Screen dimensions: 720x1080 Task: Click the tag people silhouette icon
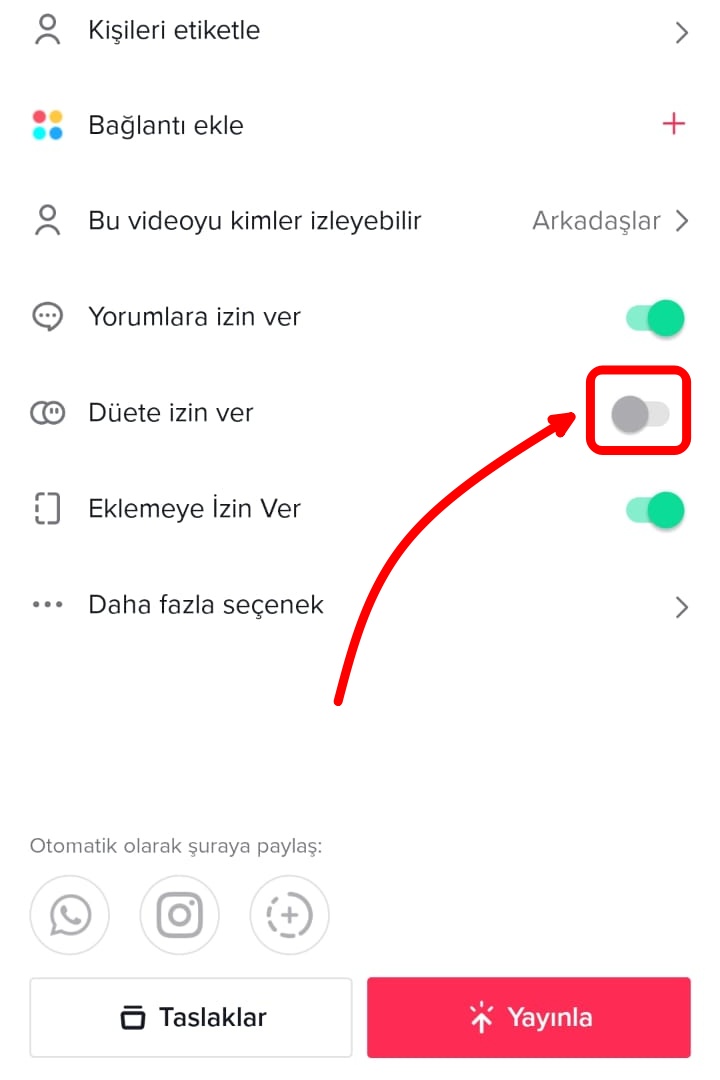pyautogui.click(x=47, y=31)
